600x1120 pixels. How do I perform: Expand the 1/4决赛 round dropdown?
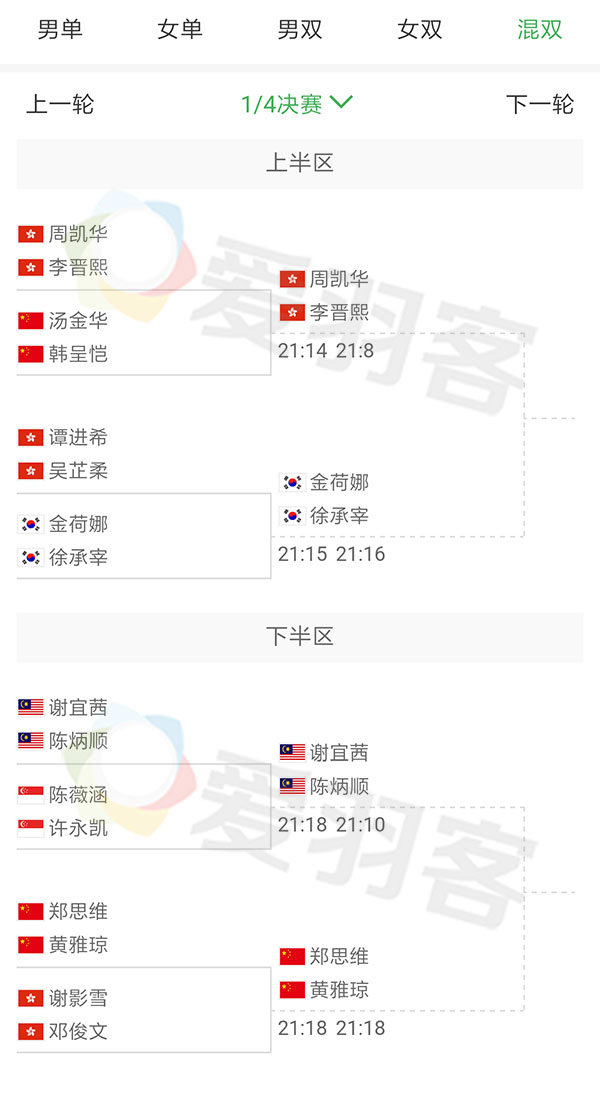pyautogui.click(x=298, y=104)
